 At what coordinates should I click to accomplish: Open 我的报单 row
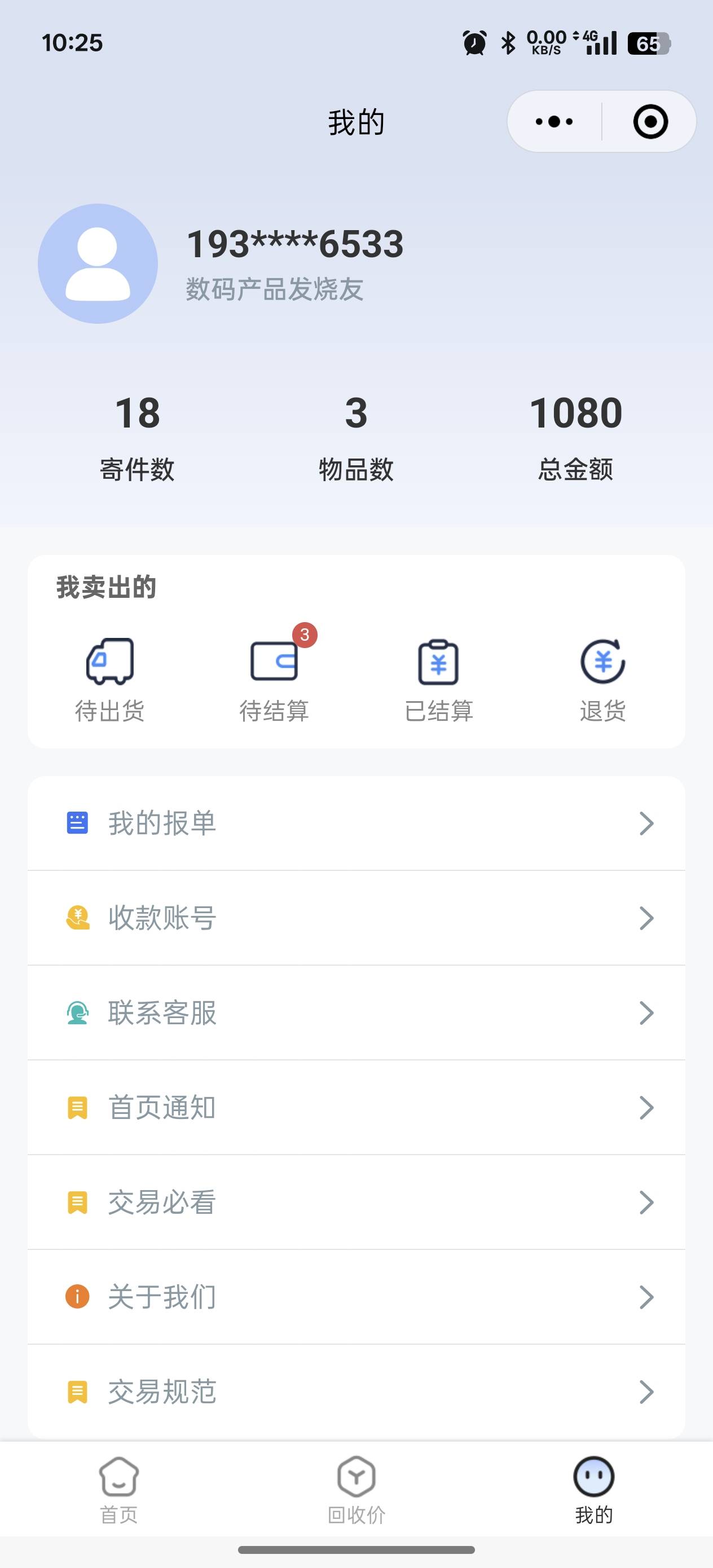pos(356,823)
